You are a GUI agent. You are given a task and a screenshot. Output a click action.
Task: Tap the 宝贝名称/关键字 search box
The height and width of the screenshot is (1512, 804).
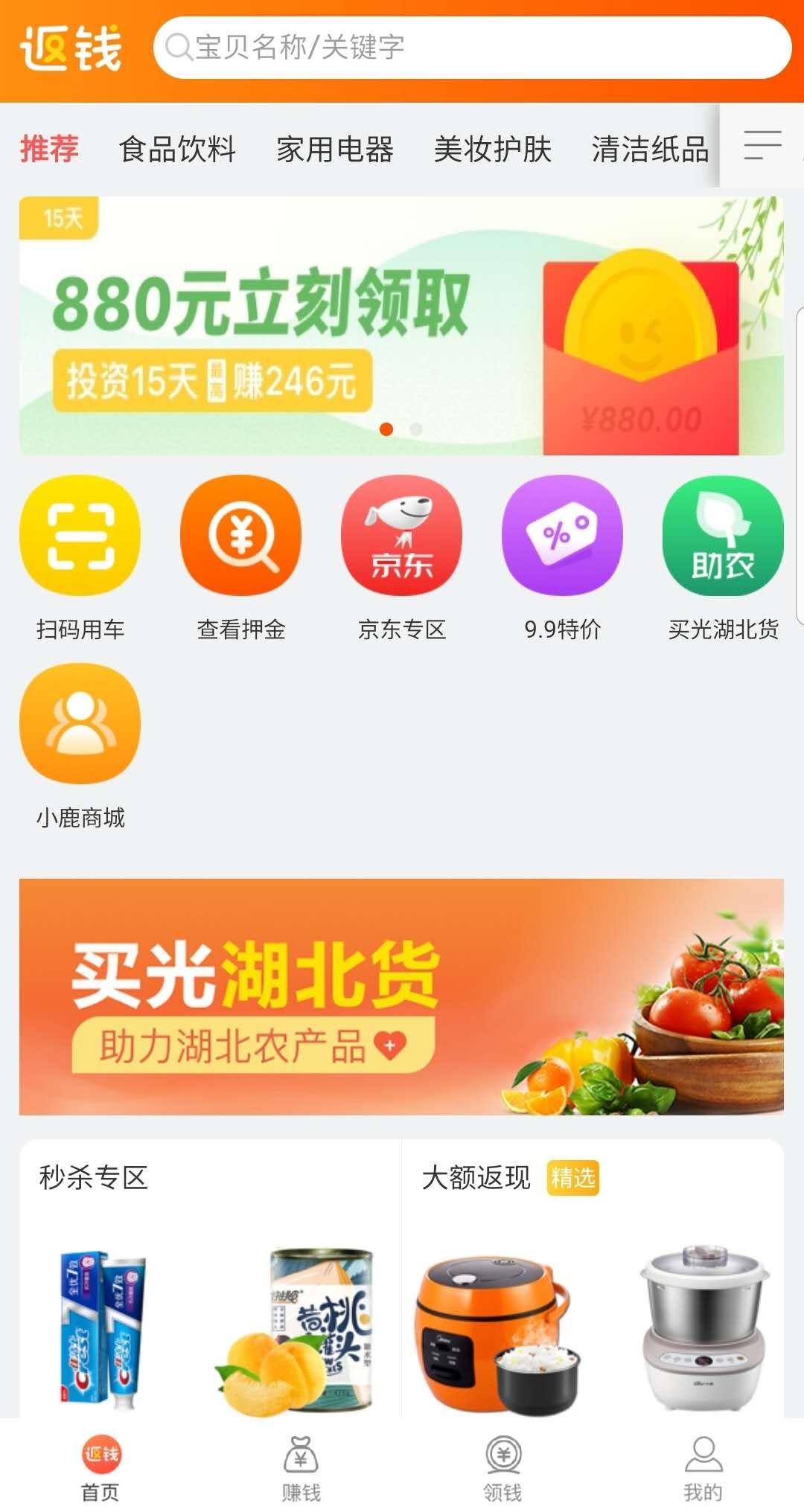pos(472,48)
